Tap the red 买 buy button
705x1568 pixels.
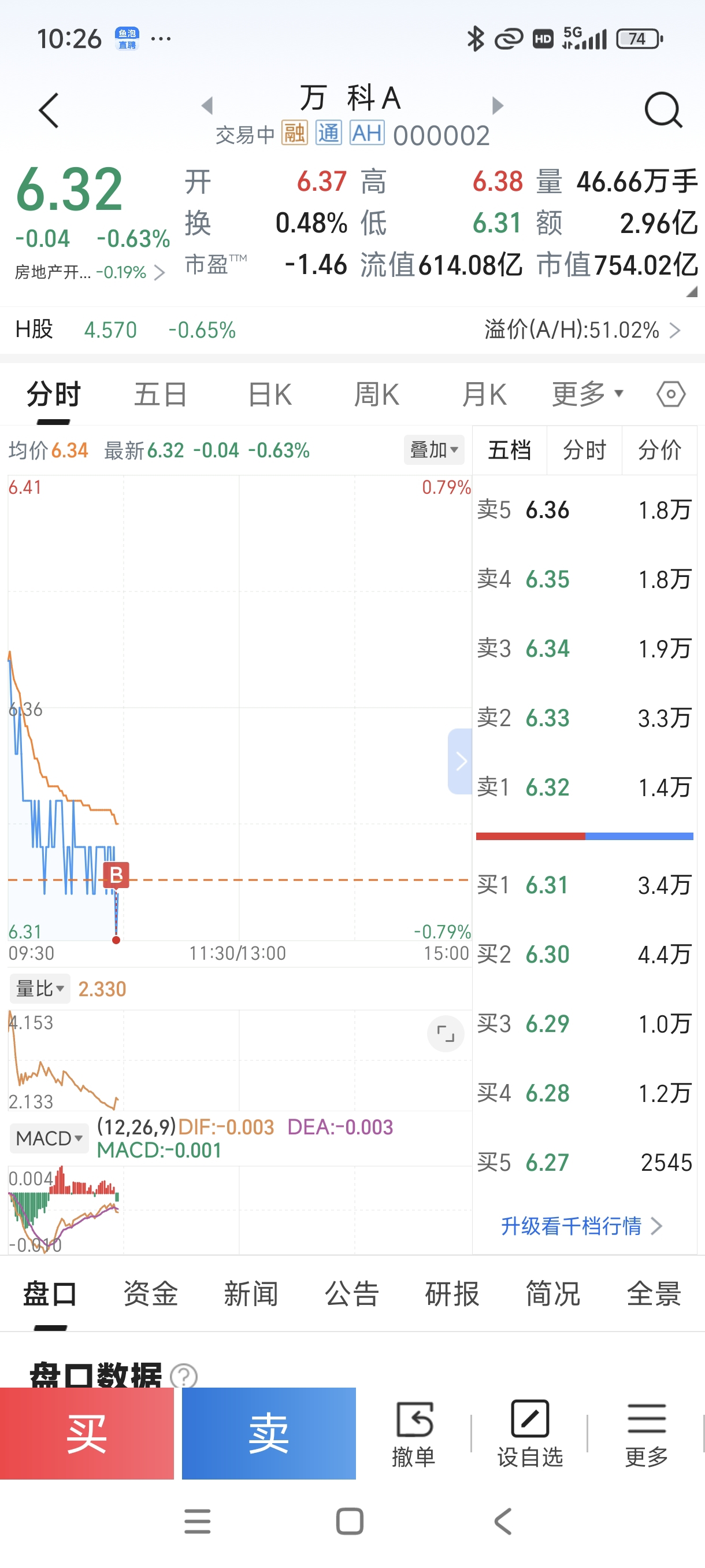pos(87,1433)
